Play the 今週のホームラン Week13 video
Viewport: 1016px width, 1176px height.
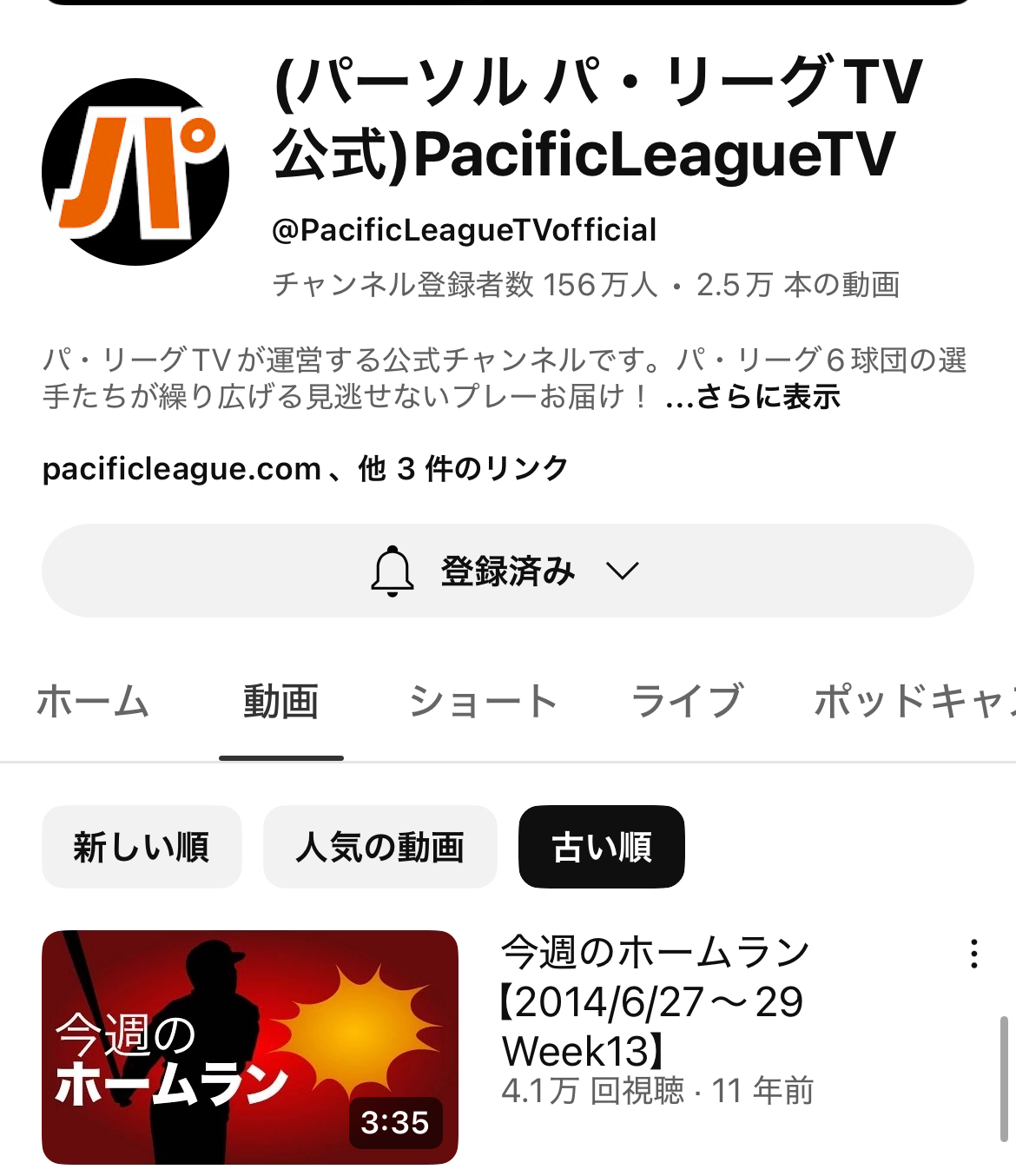click(x=250, y=1047)
